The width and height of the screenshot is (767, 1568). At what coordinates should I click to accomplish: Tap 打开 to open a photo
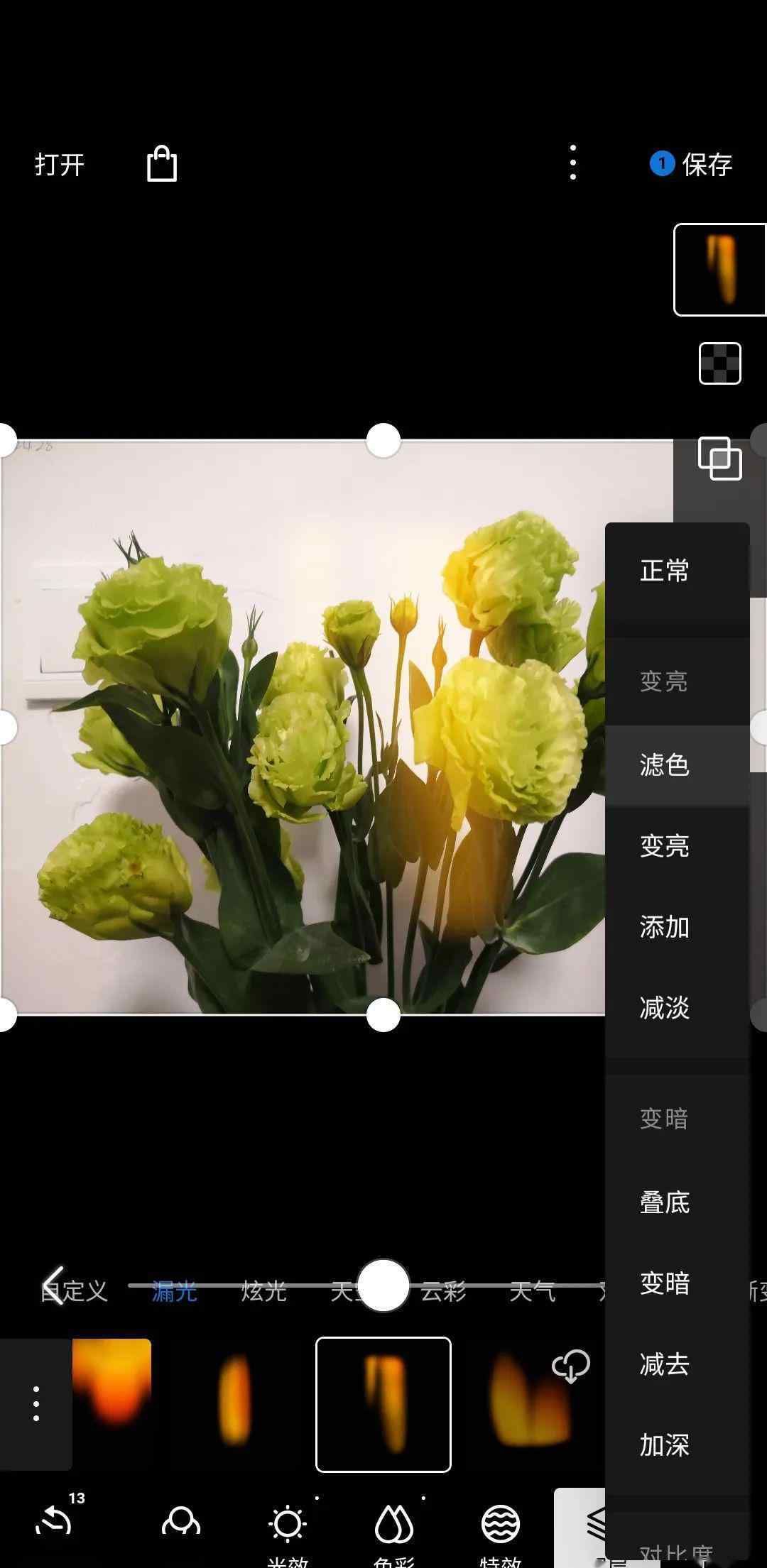pyautogui.click(x=60, y=165)
